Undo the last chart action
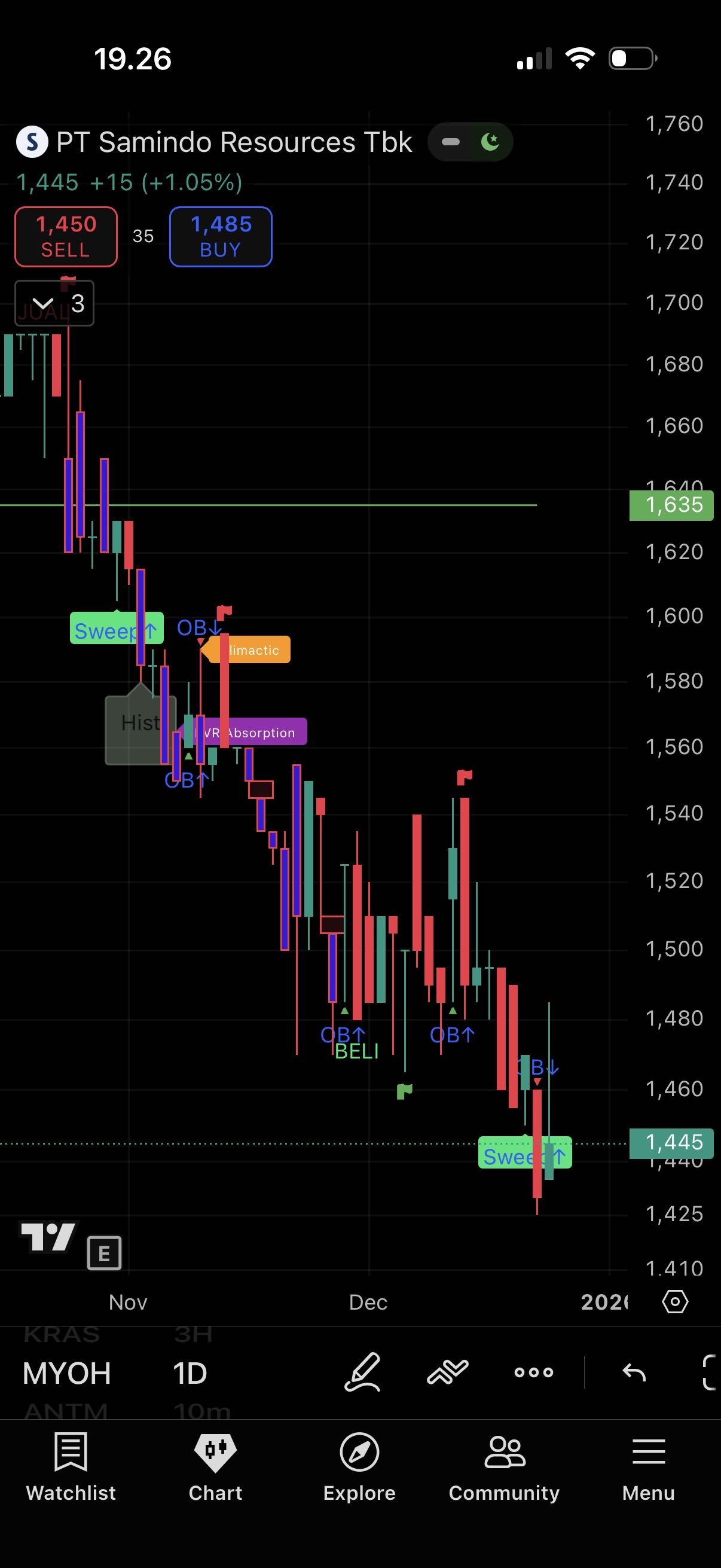Image resolution: width=721 pixels, height=1568 pixels. pos(634,1372)
